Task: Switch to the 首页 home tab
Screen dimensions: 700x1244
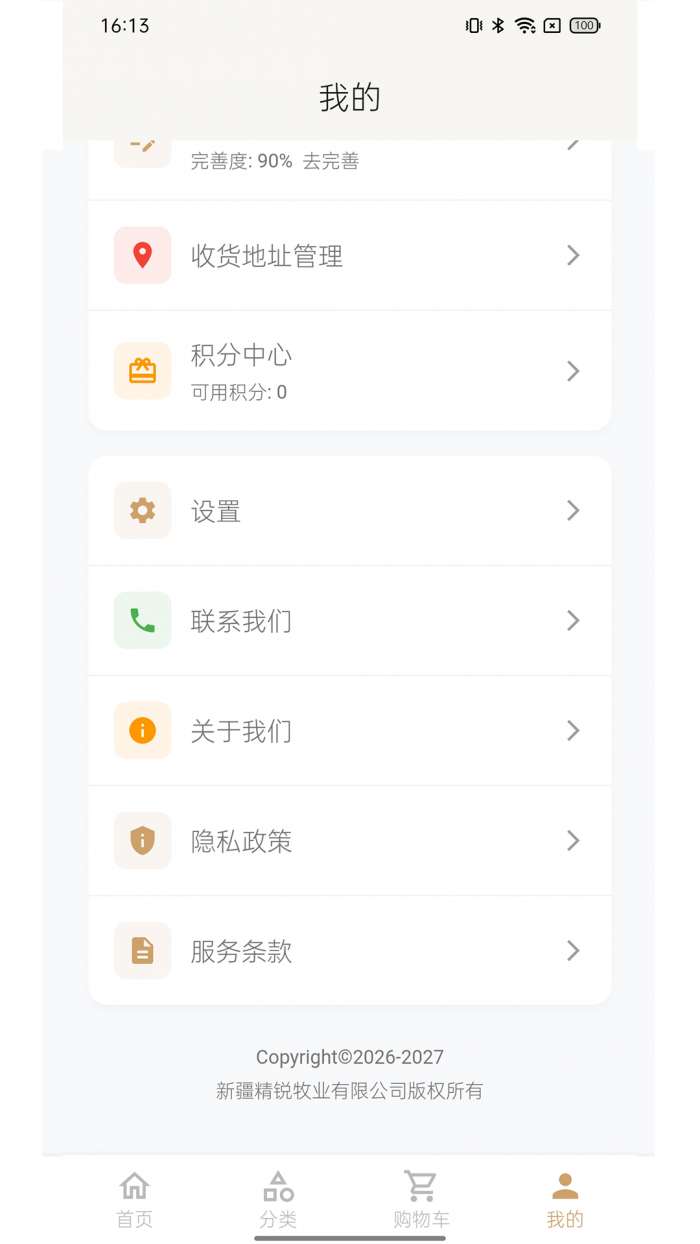Action: tap(134, 1199)
